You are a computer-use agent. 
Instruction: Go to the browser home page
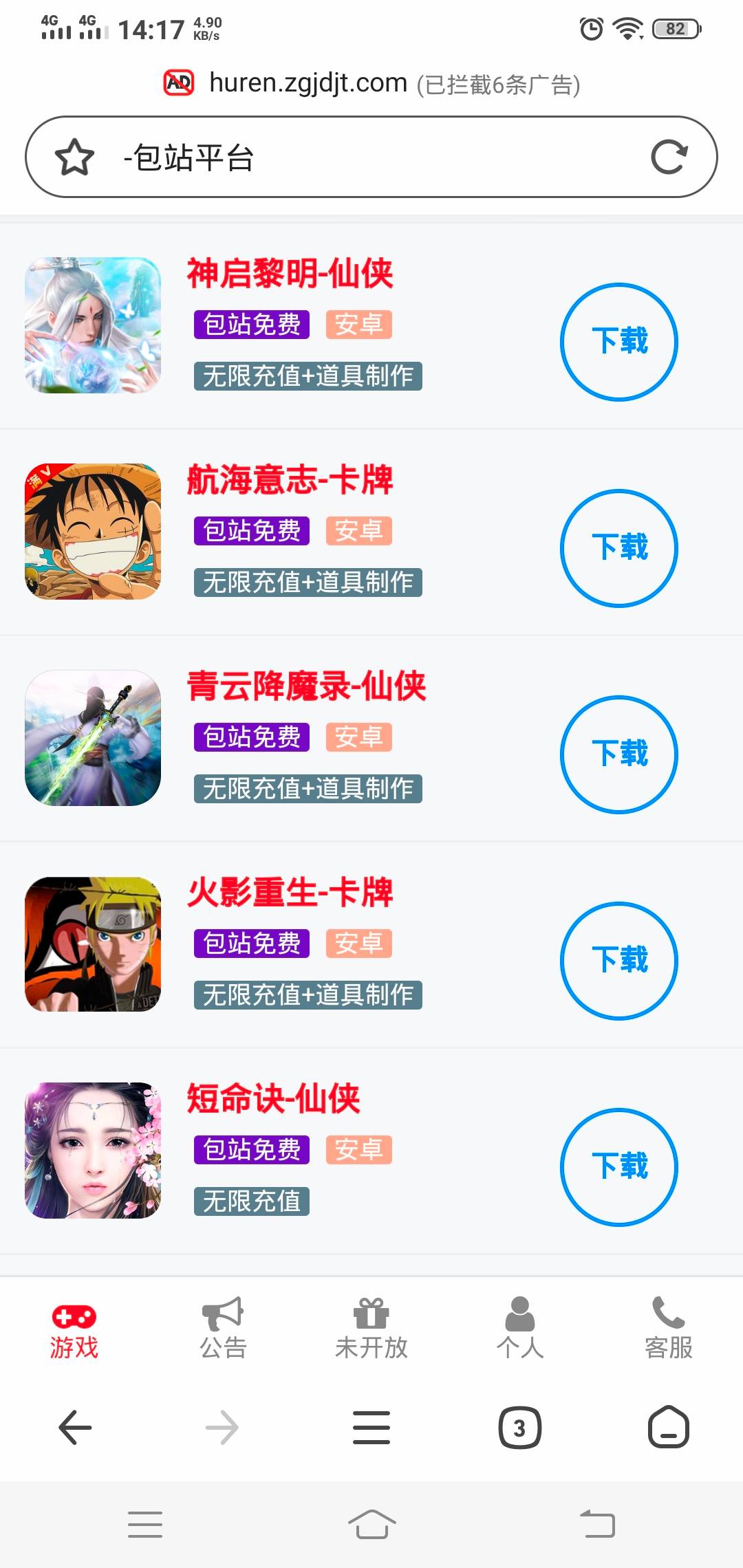click(668, 1428)
